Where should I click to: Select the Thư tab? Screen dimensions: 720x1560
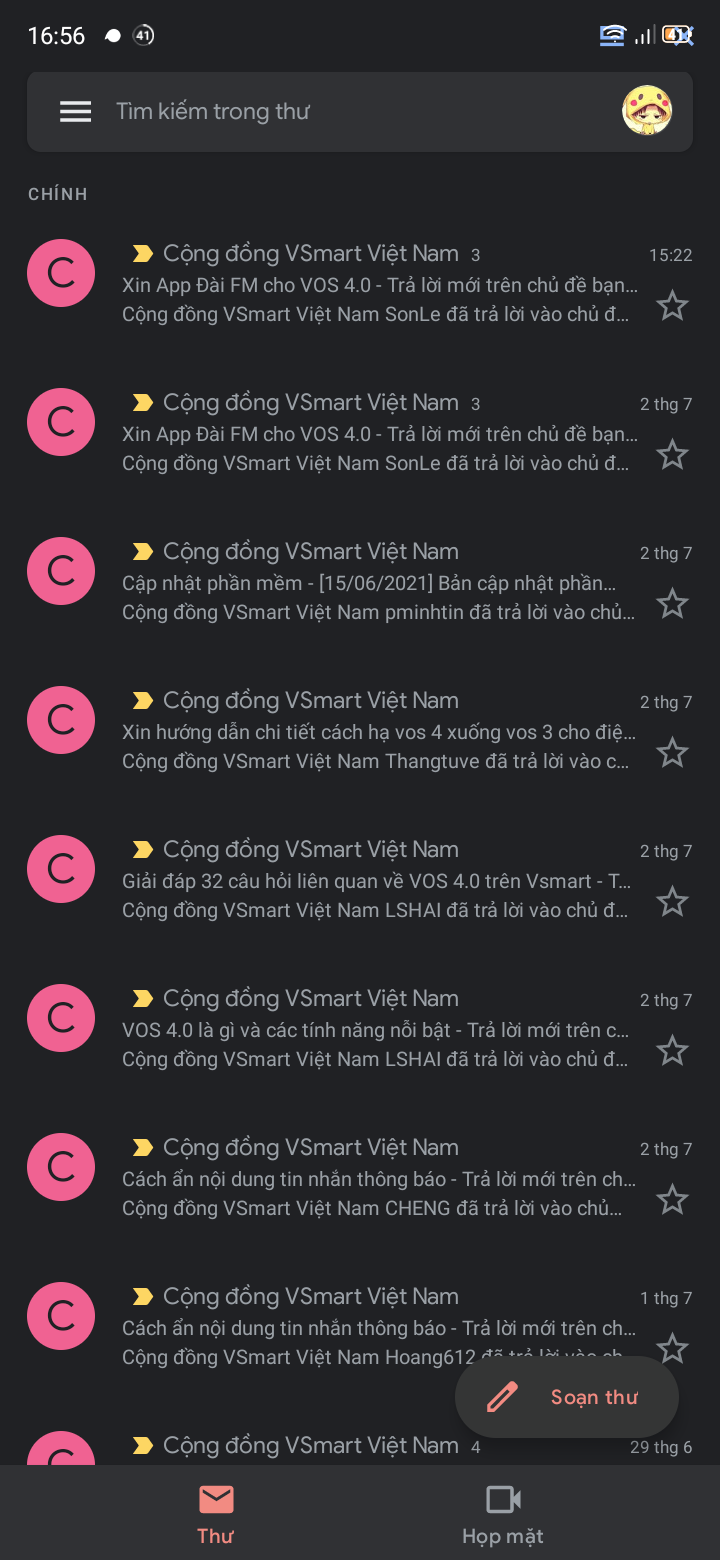click(216, 1513)
